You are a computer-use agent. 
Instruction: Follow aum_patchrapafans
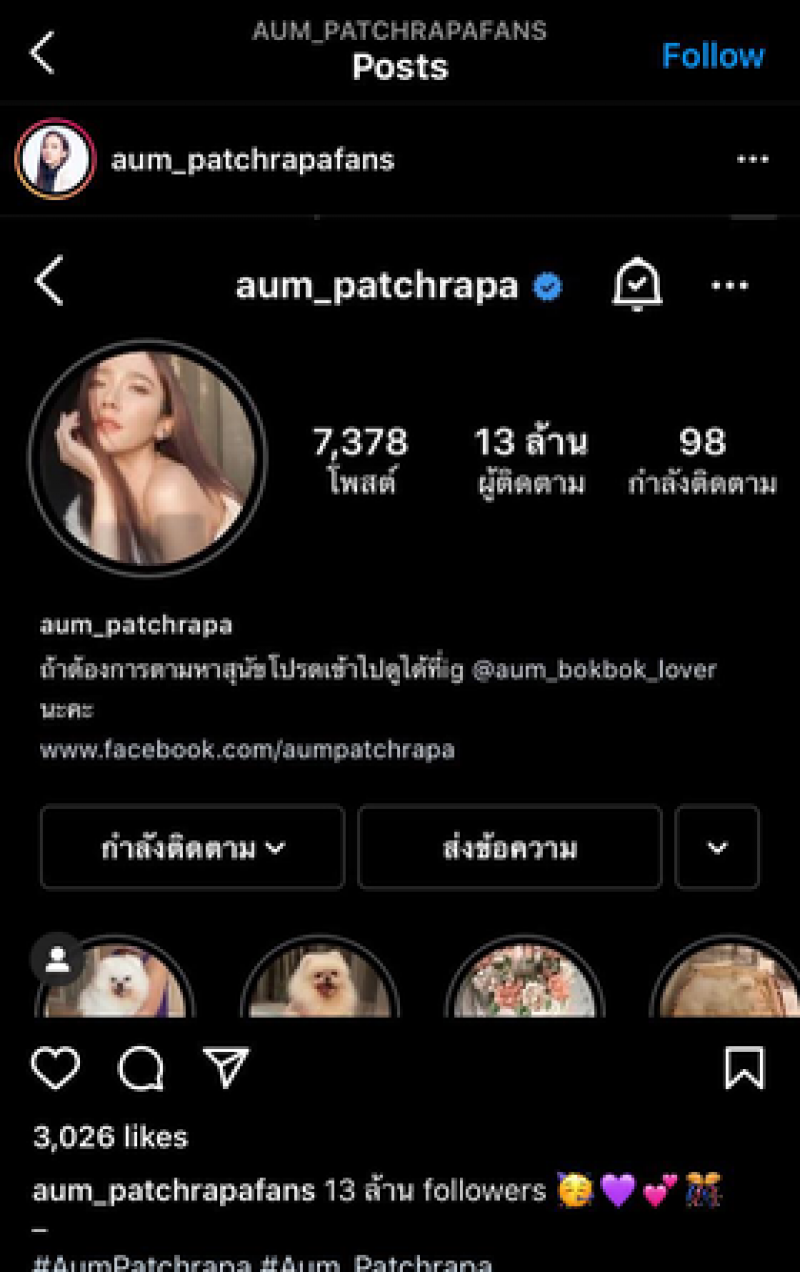[713, 55]
